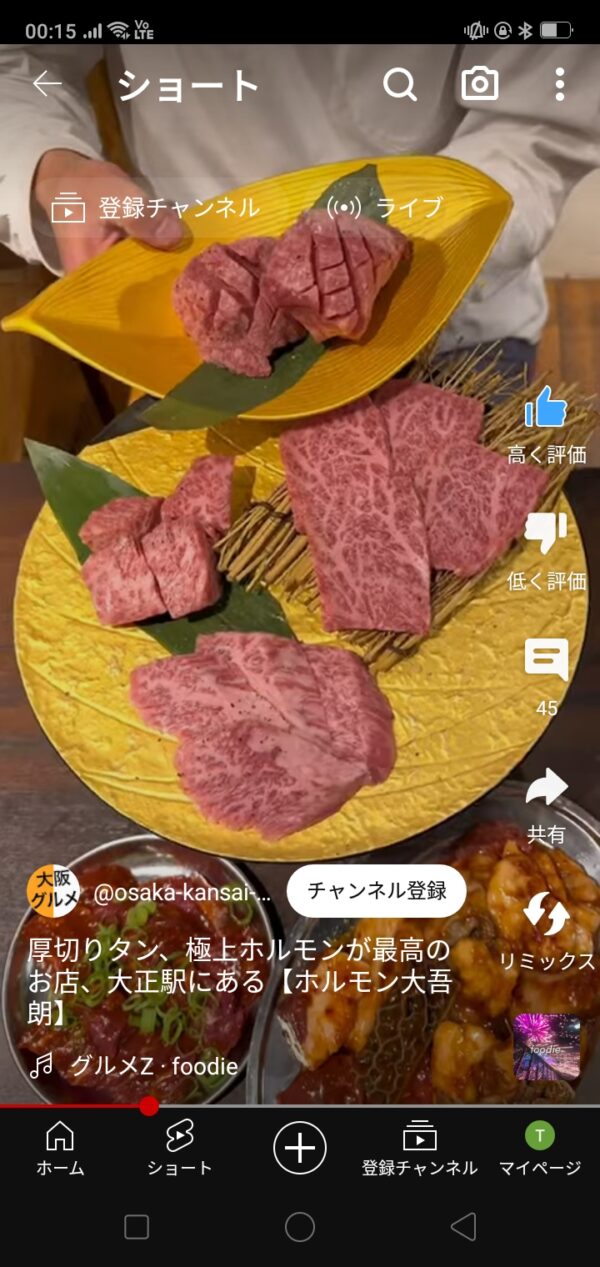
Task: Open the マイページ tab
Action: (540, 1147)
